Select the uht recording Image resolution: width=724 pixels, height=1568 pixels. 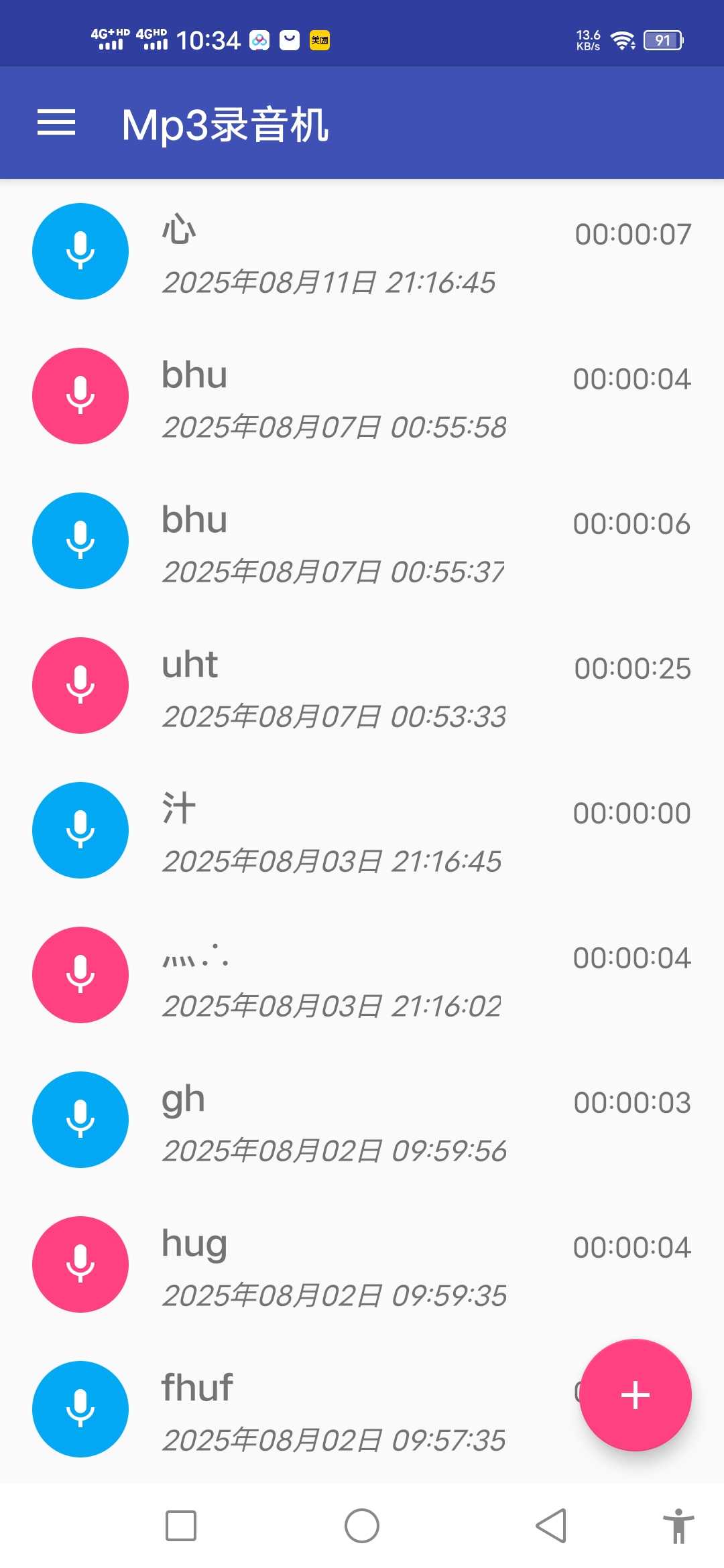pos(362,685)
